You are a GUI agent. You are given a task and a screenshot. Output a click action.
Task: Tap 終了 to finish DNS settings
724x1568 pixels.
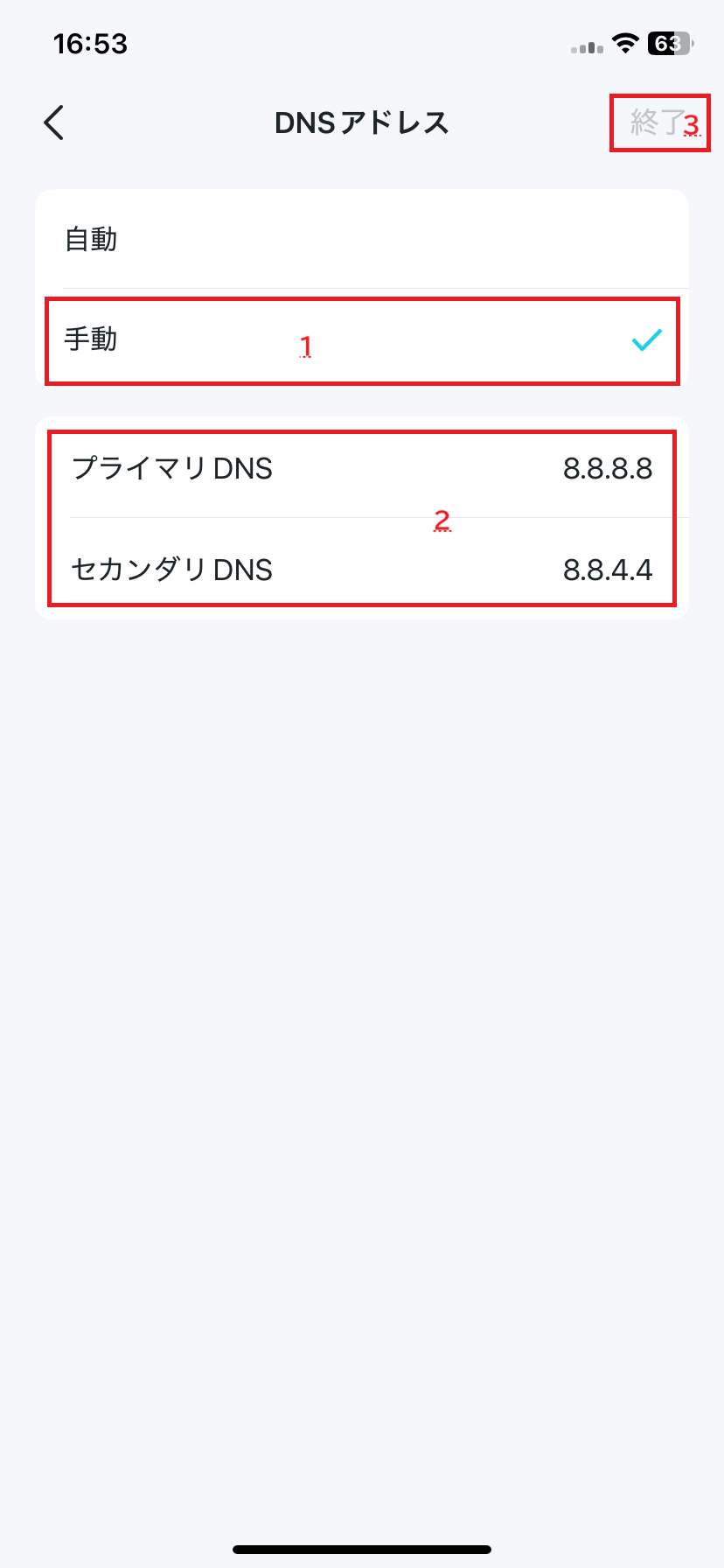(658, 122)
